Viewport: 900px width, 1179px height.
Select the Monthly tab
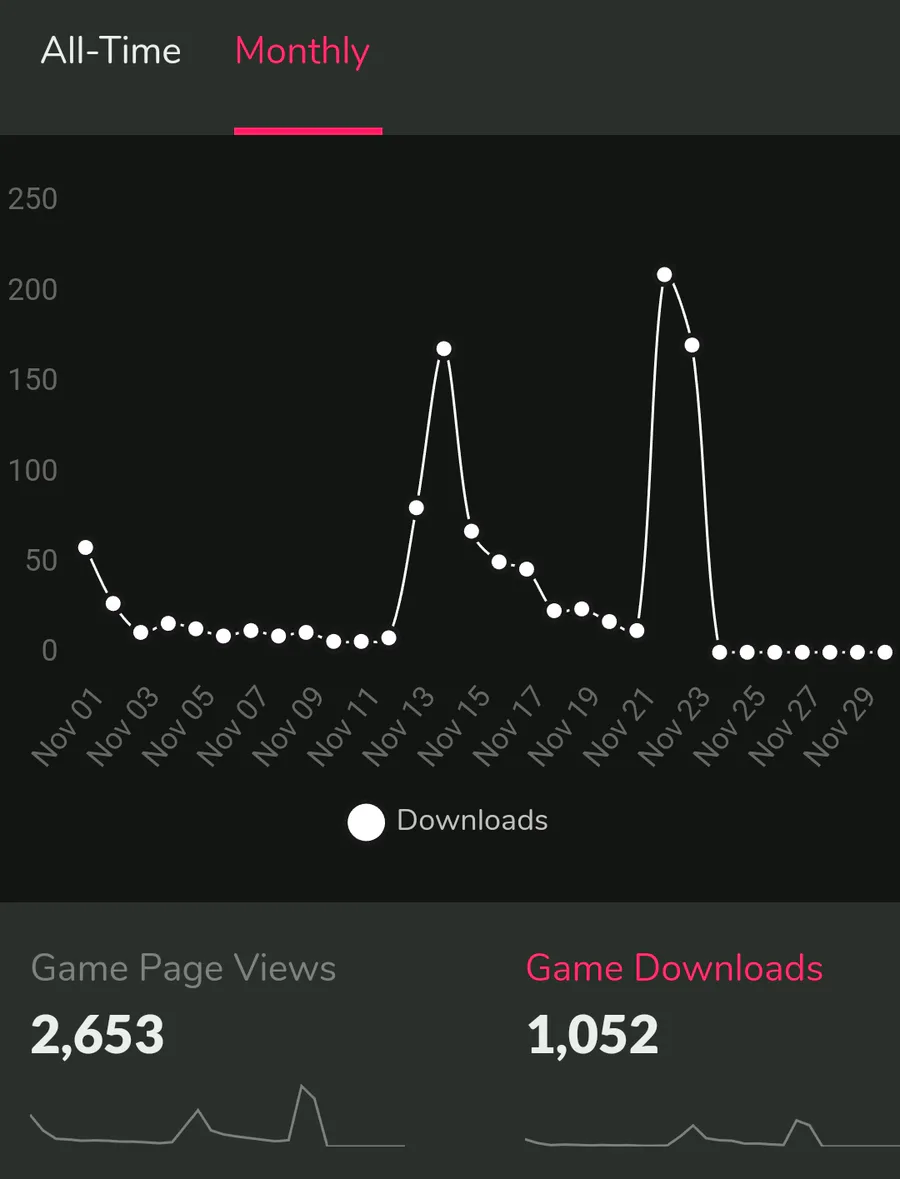[302, 51]
